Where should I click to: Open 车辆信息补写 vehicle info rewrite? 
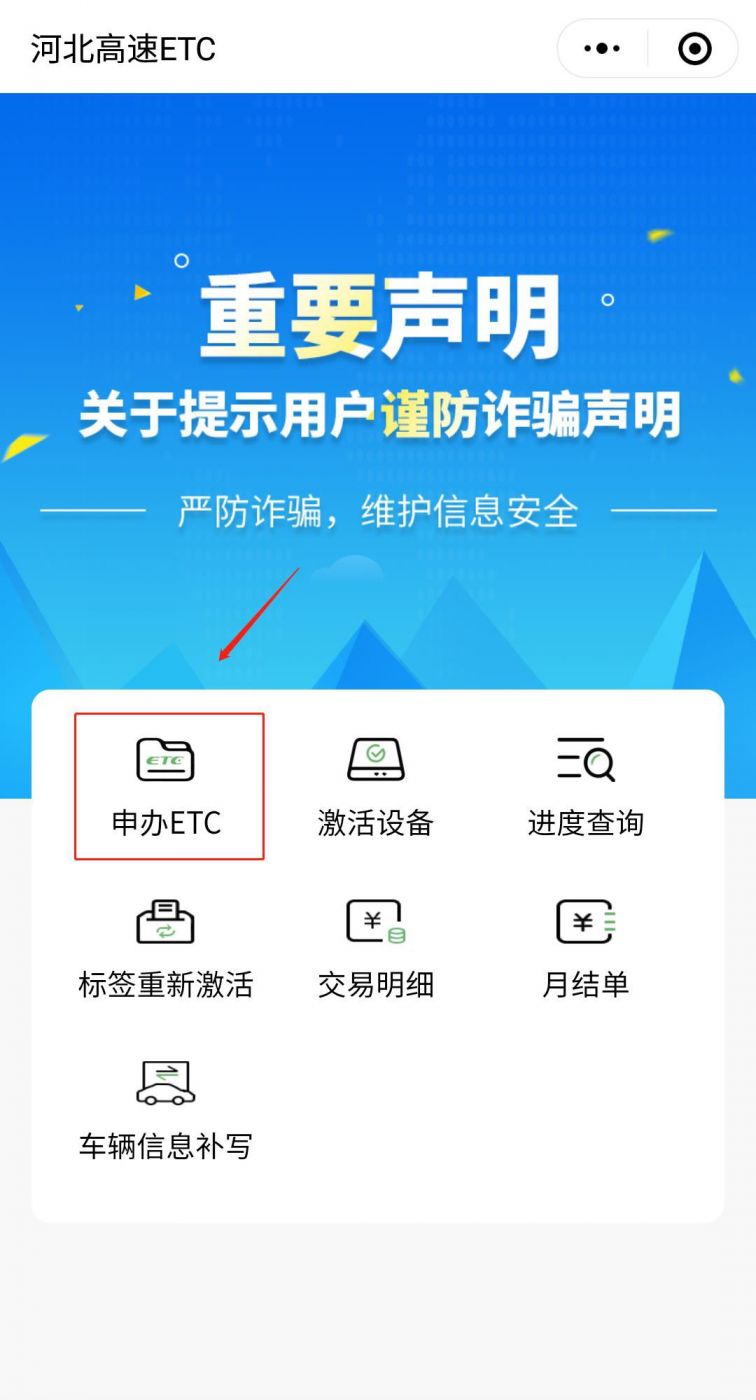[x=166, y=1110]
